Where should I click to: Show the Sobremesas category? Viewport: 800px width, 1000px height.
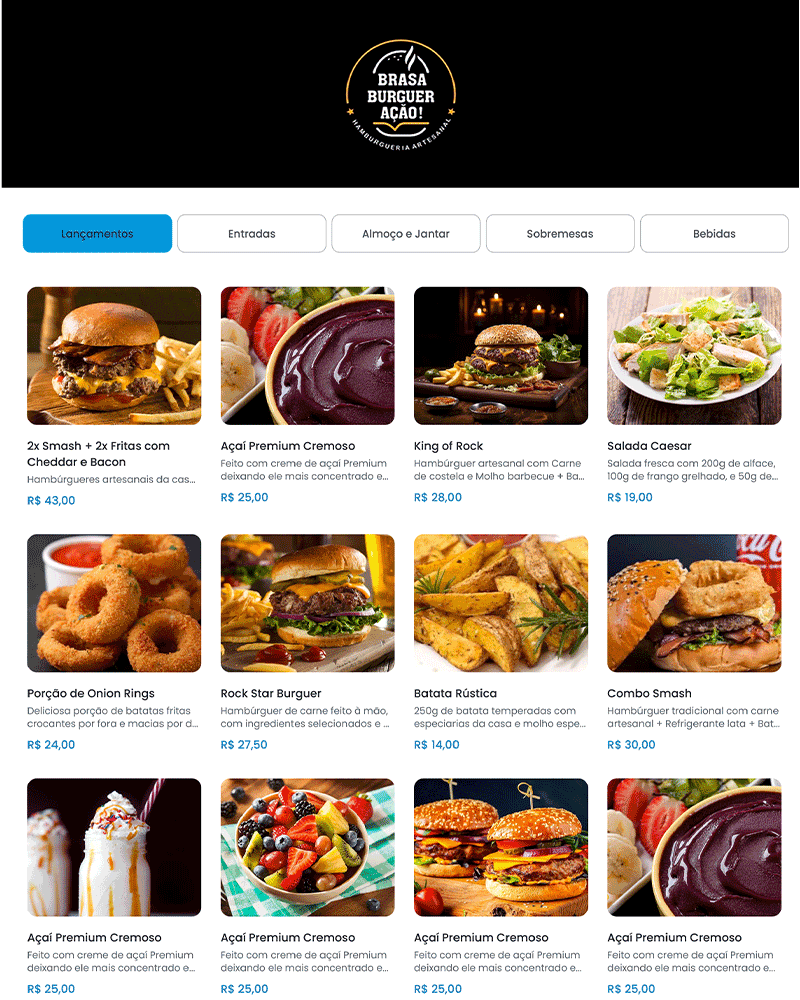tap(559, 234)
